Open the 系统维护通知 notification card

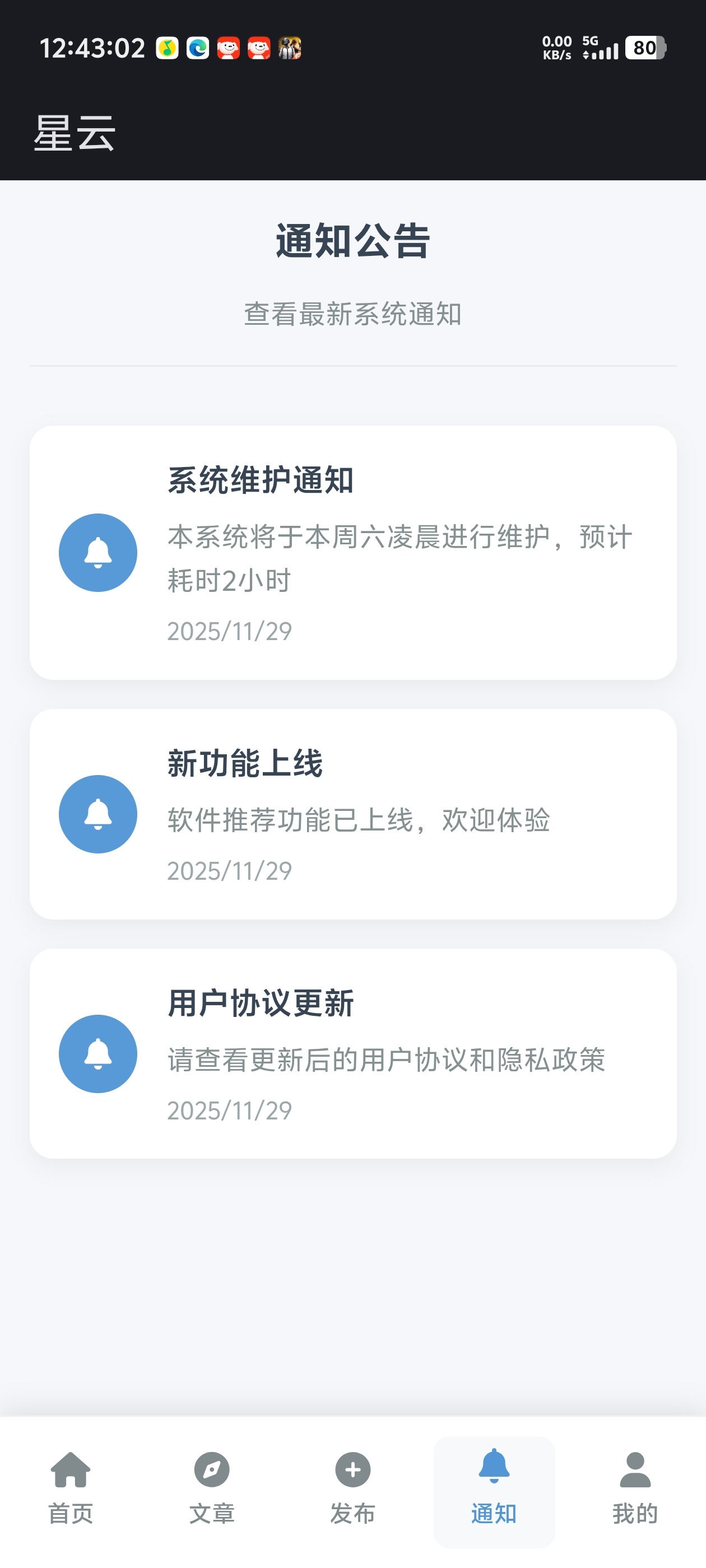(352, 551)
